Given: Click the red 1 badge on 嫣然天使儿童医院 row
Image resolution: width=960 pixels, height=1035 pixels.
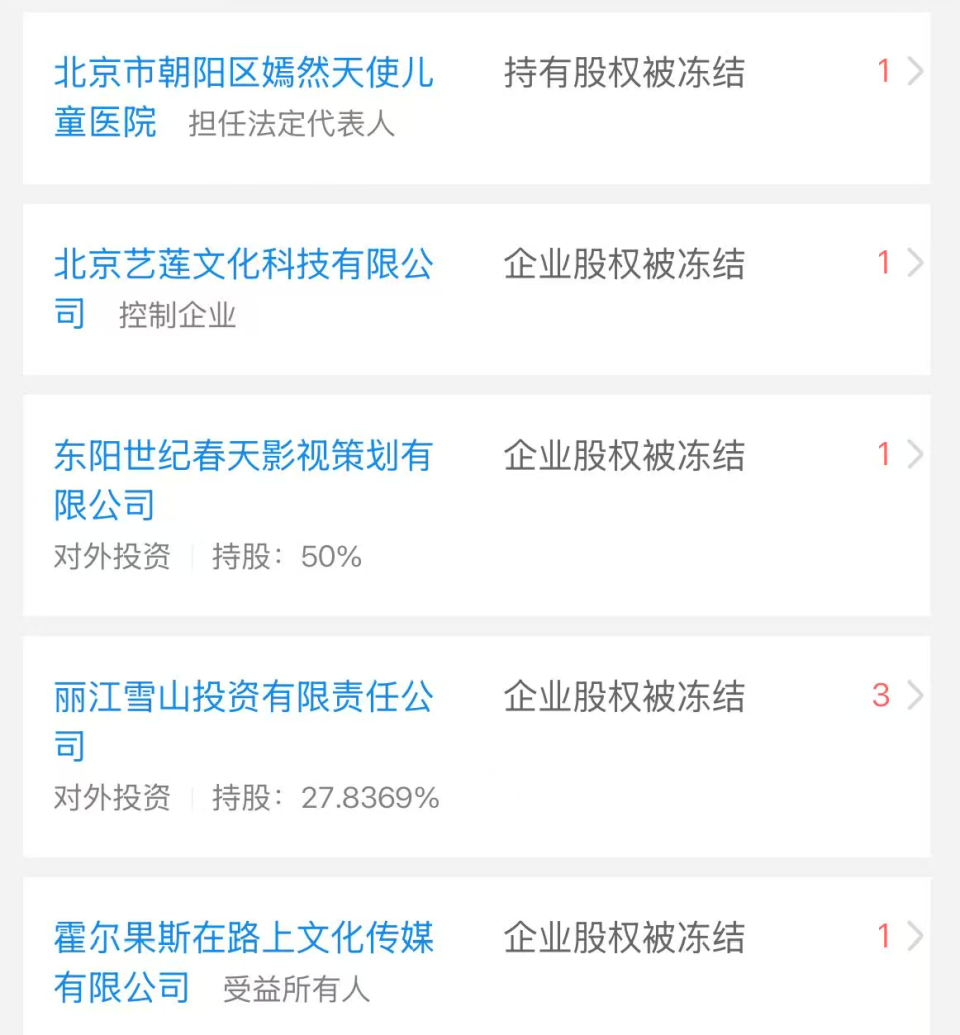Looking at the screenshot, I should pos(884,71).
